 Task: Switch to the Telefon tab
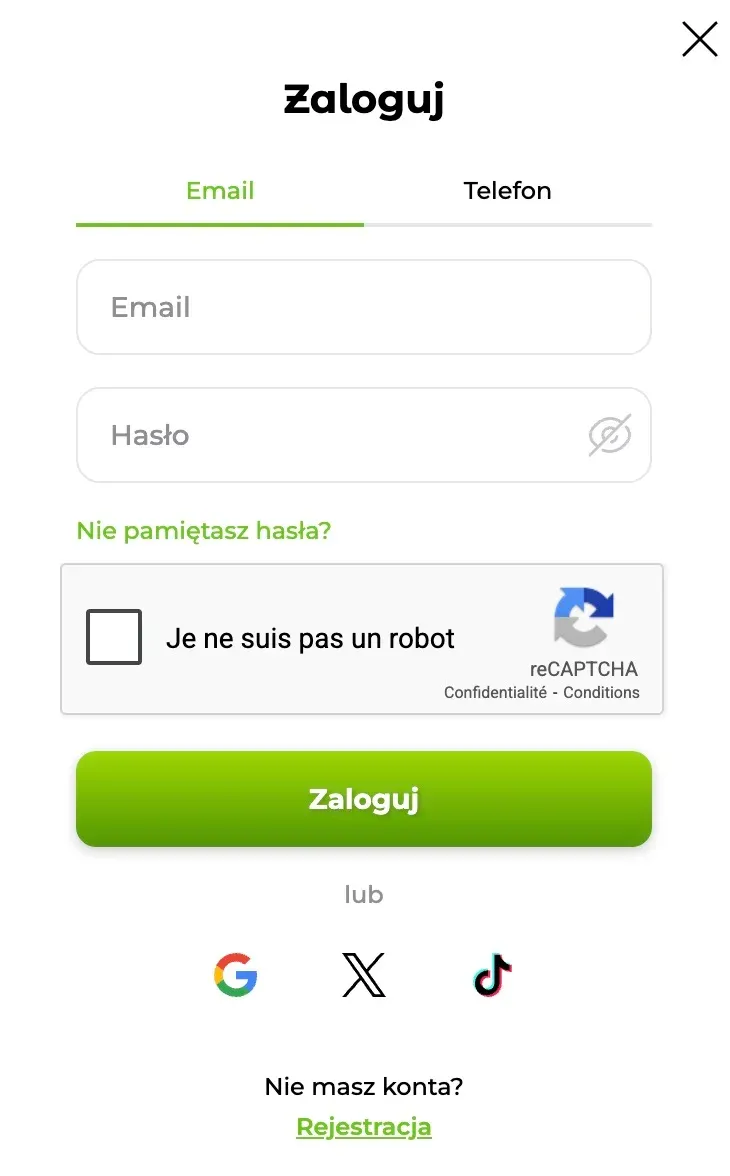pos(507,191)
